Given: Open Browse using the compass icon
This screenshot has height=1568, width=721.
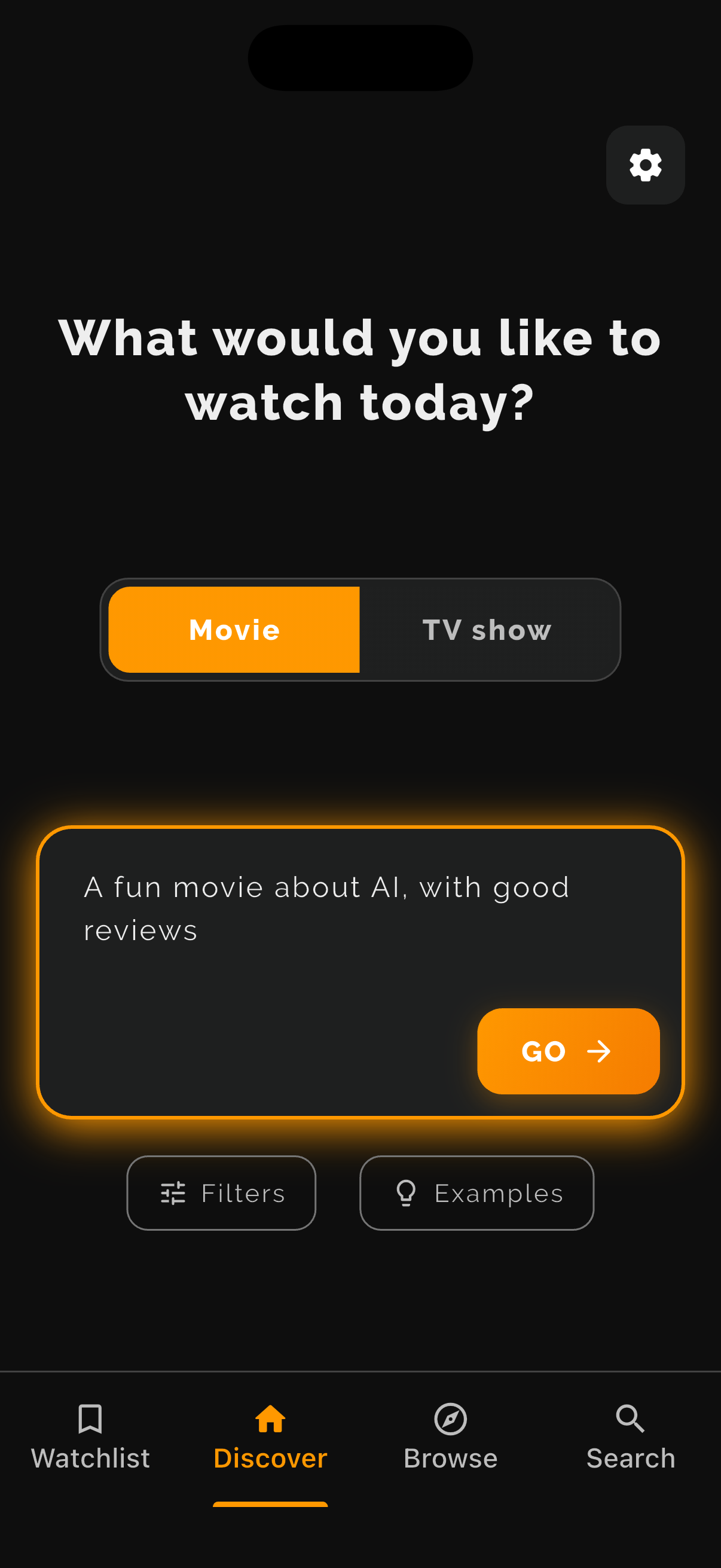Looking at the screenshot, I should click(x=450, y=1419).
